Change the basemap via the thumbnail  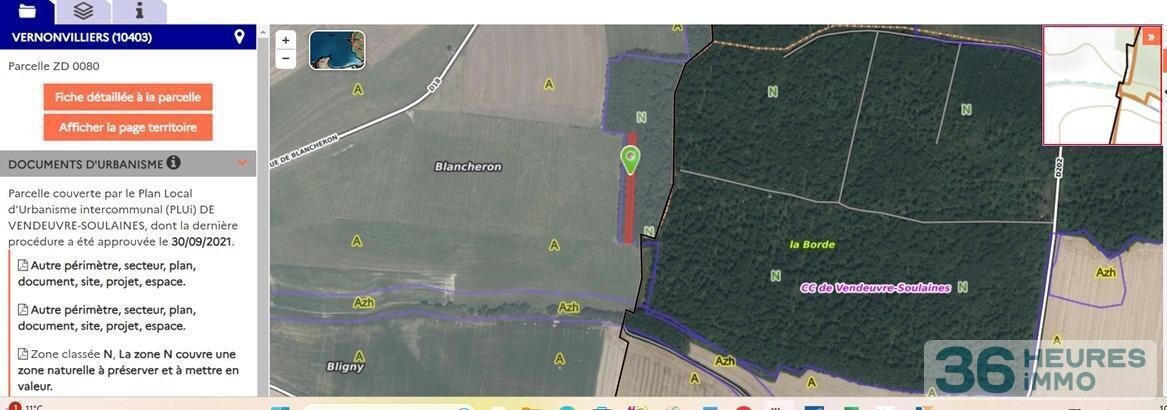coord(337,50)
